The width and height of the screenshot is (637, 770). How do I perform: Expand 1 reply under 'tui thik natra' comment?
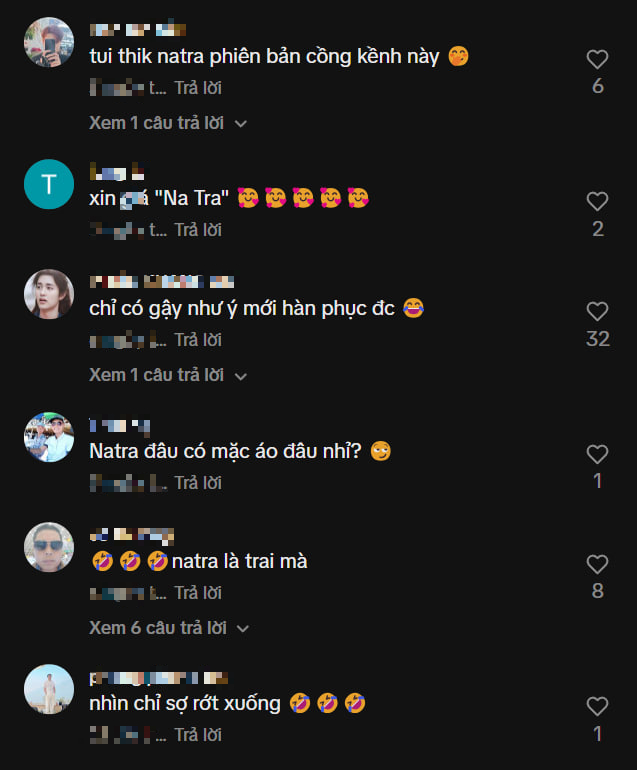point(167,123)
